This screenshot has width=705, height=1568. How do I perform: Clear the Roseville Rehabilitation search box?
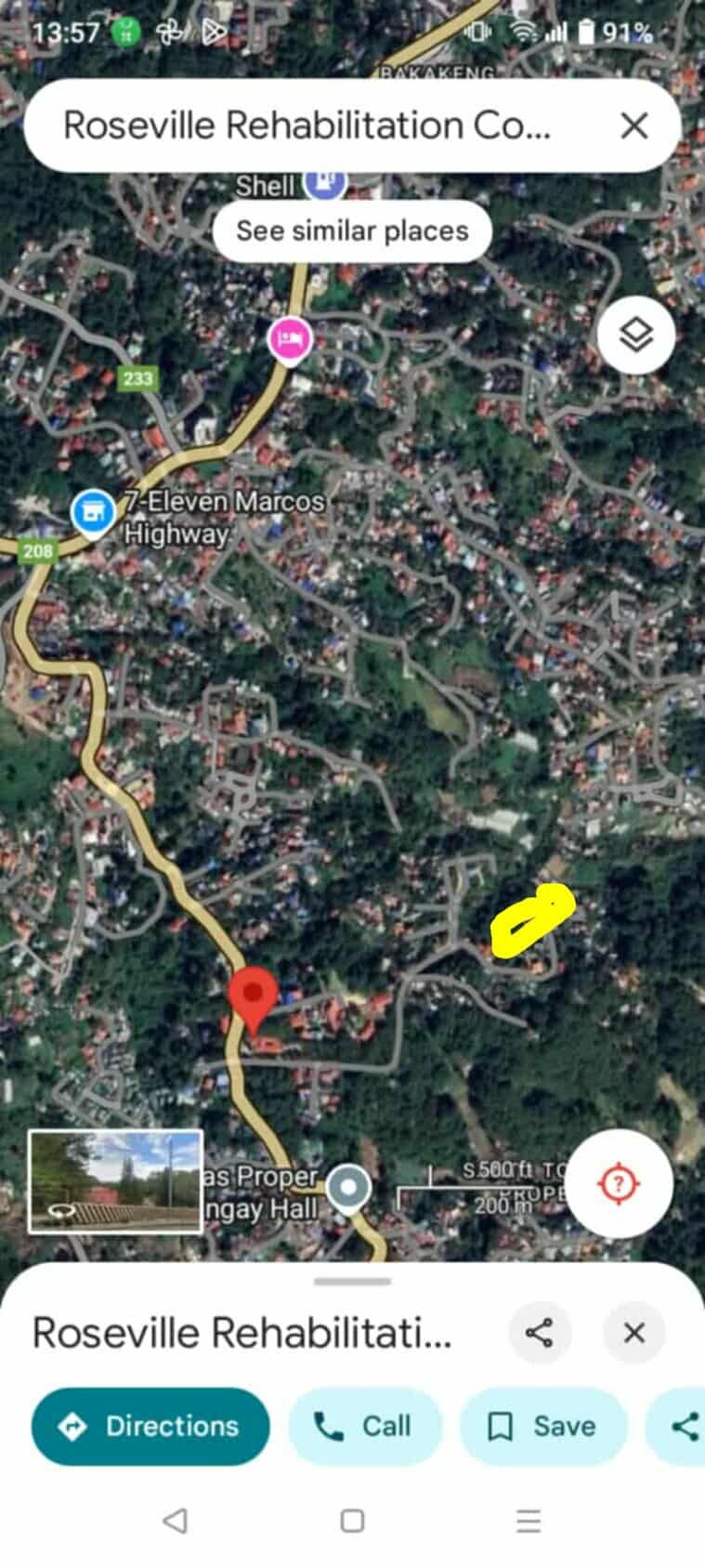tap(633, 125)
